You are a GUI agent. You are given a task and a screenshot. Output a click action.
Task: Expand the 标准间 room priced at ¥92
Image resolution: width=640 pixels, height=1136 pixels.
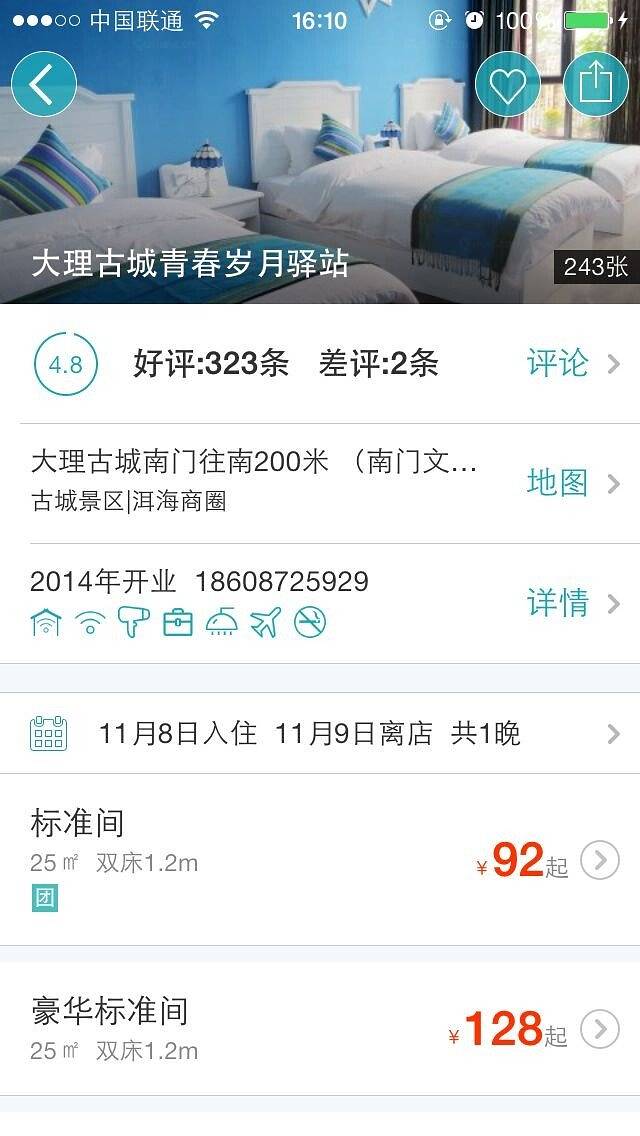pos(600,860)
